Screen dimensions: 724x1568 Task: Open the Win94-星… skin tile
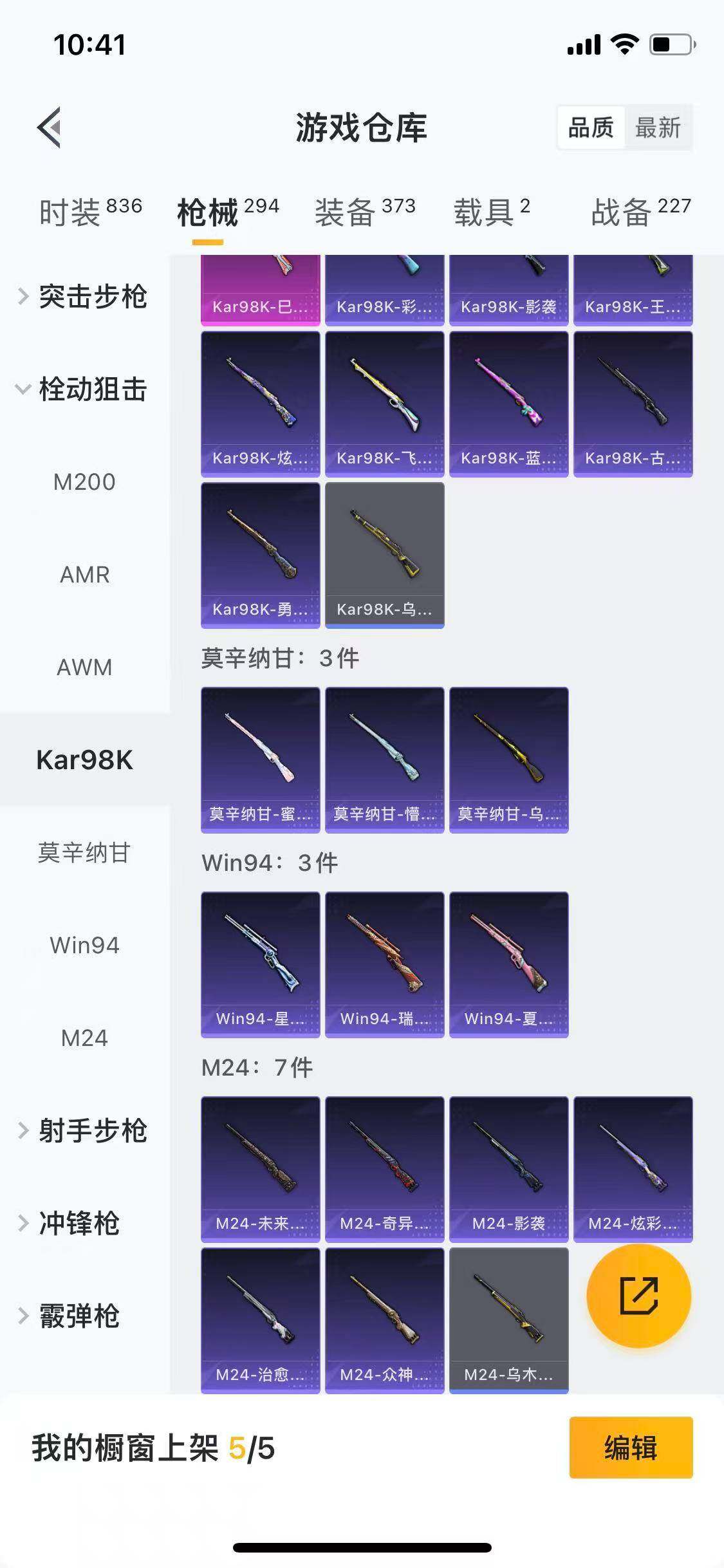coord(260,964)
